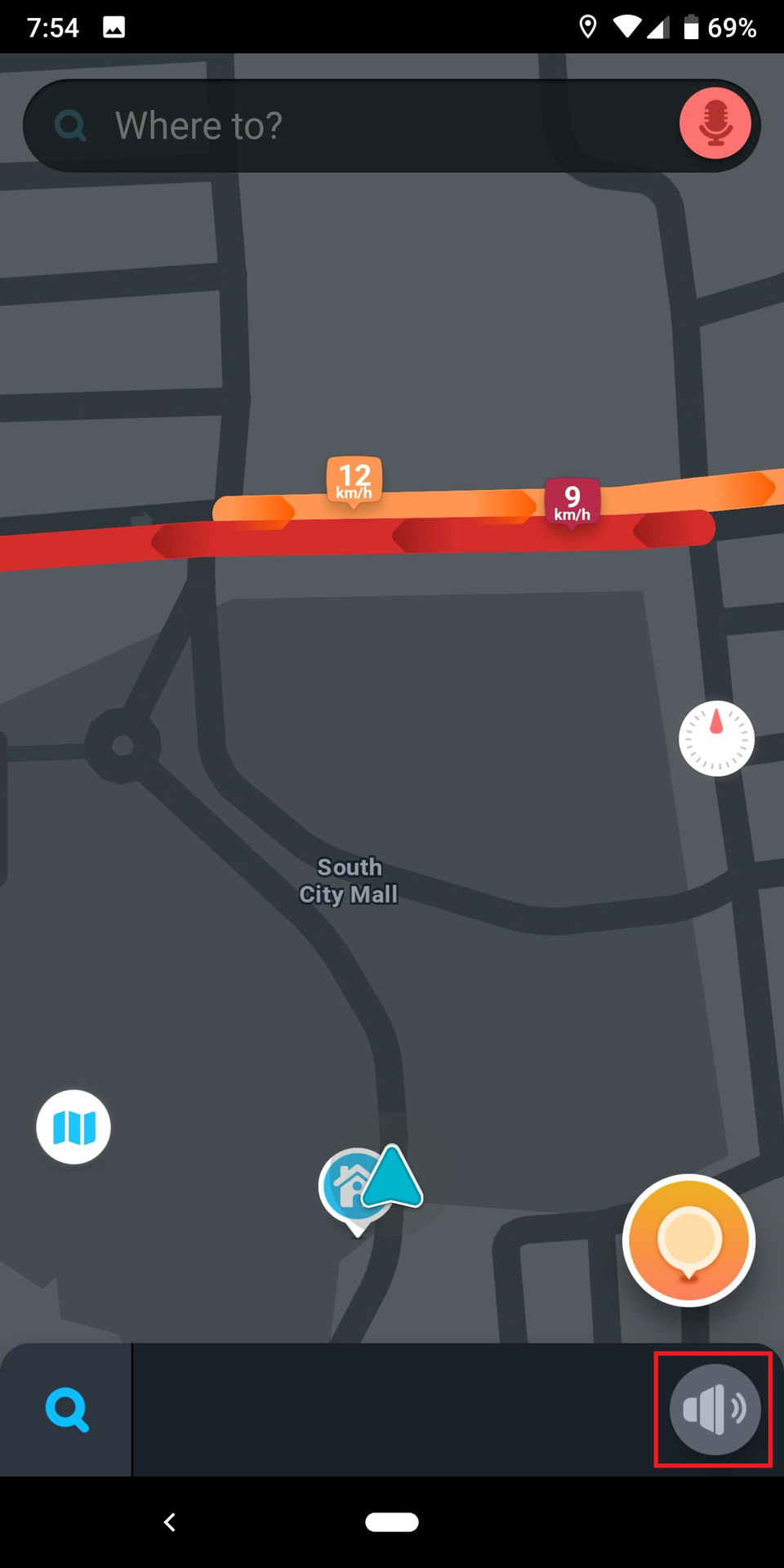Go back using system navigation
Image resolution: width=784 pixels, height=1568 pixels.
pos(170,1522)
